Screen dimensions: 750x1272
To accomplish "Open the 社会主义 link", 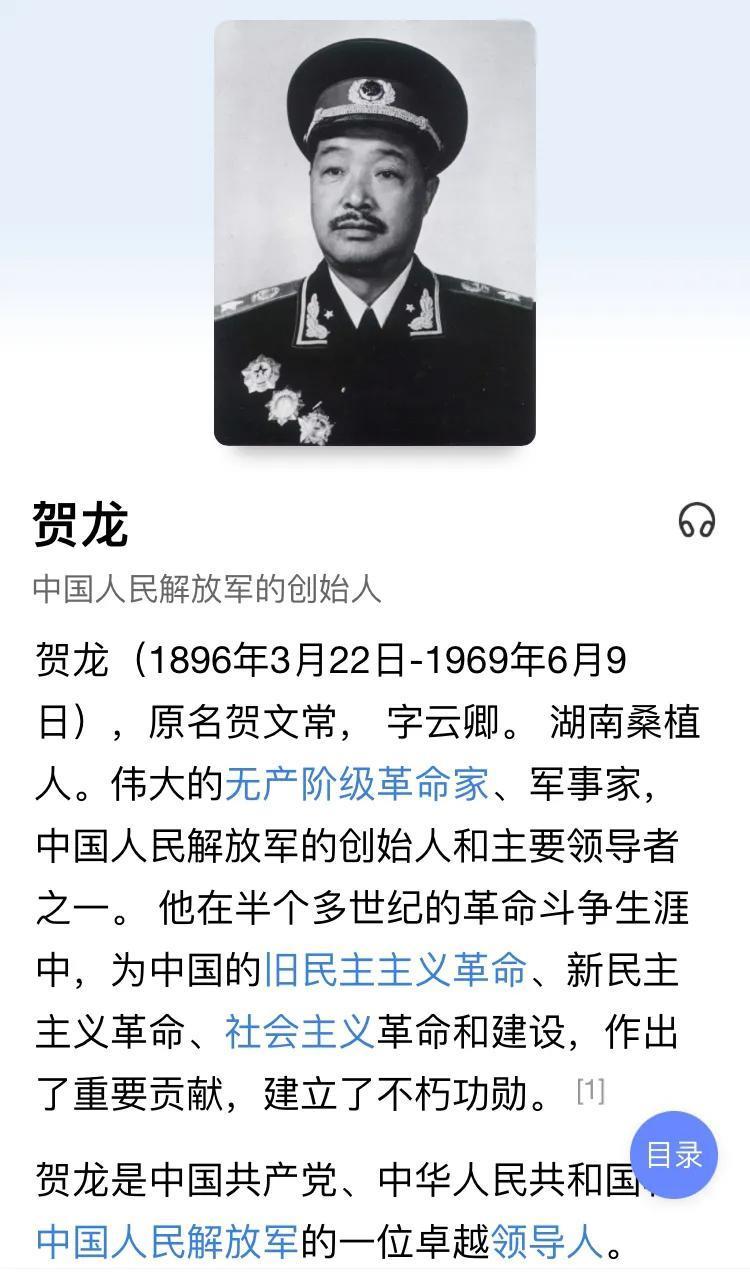I will tap(299, 1032).
